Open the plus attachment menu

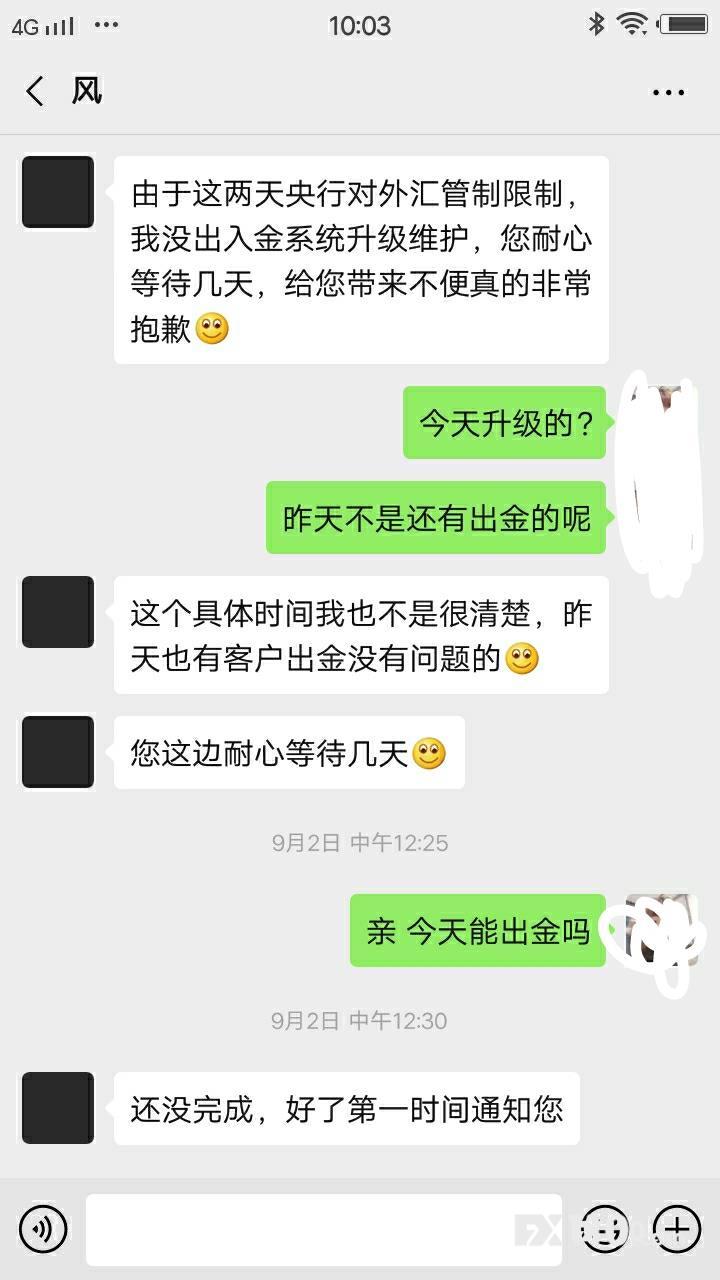677,1228
